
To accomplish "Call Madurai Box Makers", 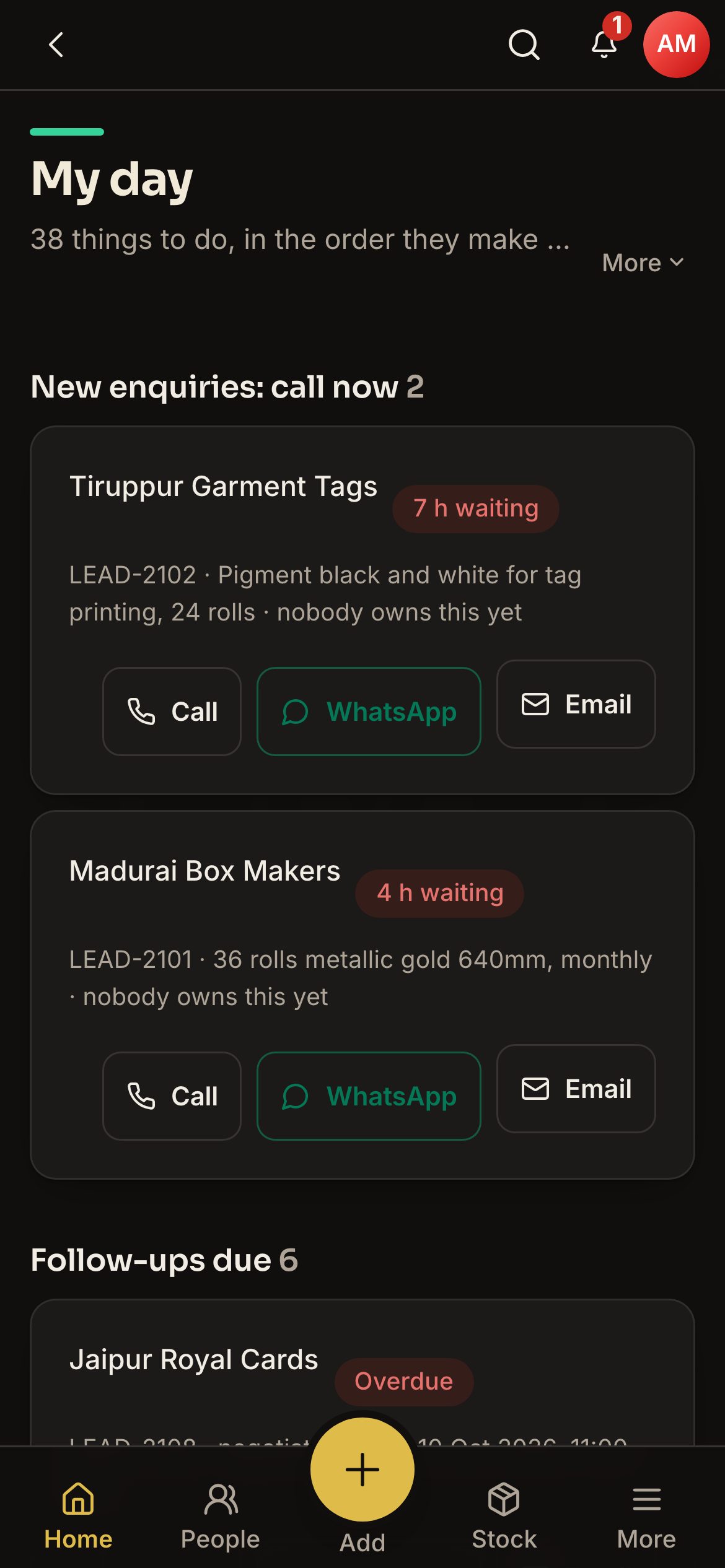I will (x=172, y=1096).
